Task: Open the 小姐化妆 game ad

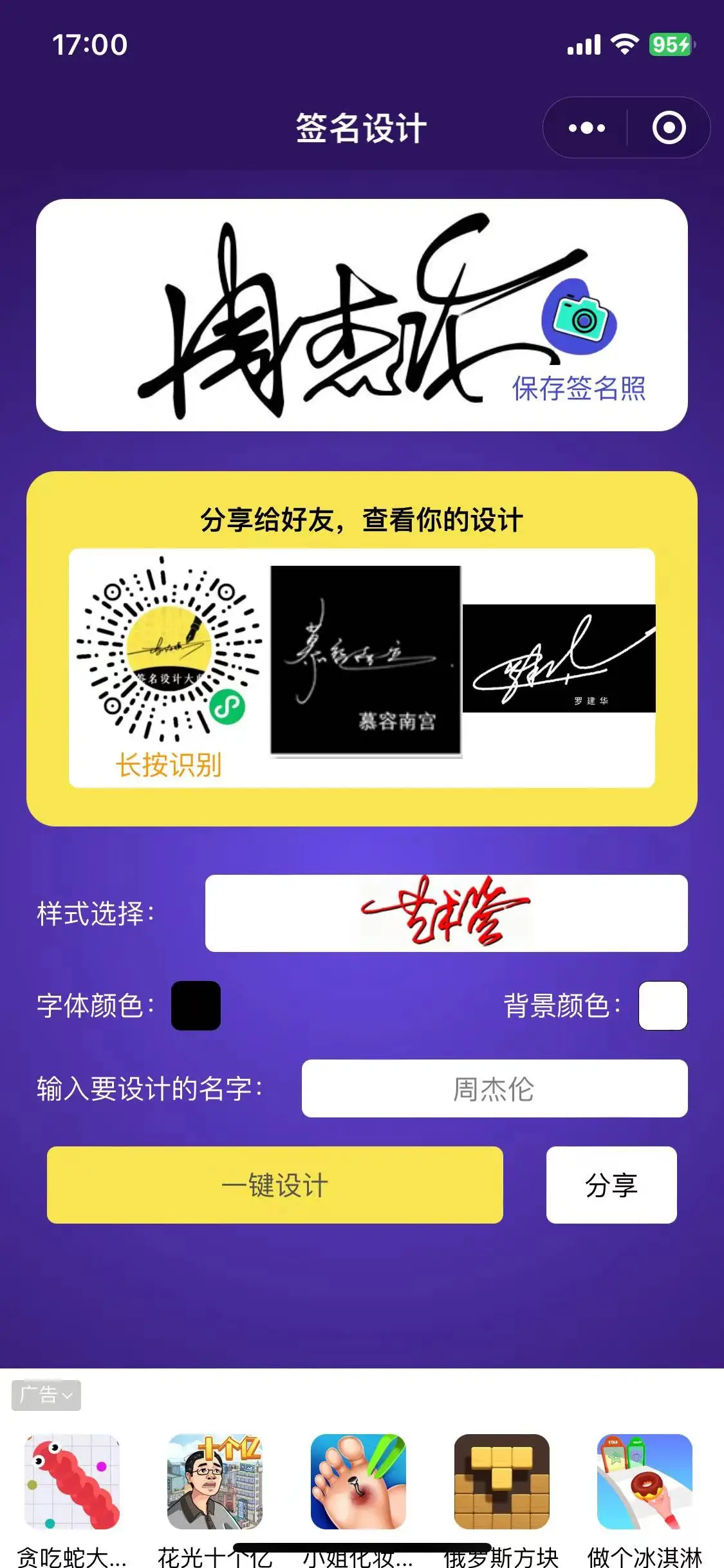Action: [x=358, y=1482]
